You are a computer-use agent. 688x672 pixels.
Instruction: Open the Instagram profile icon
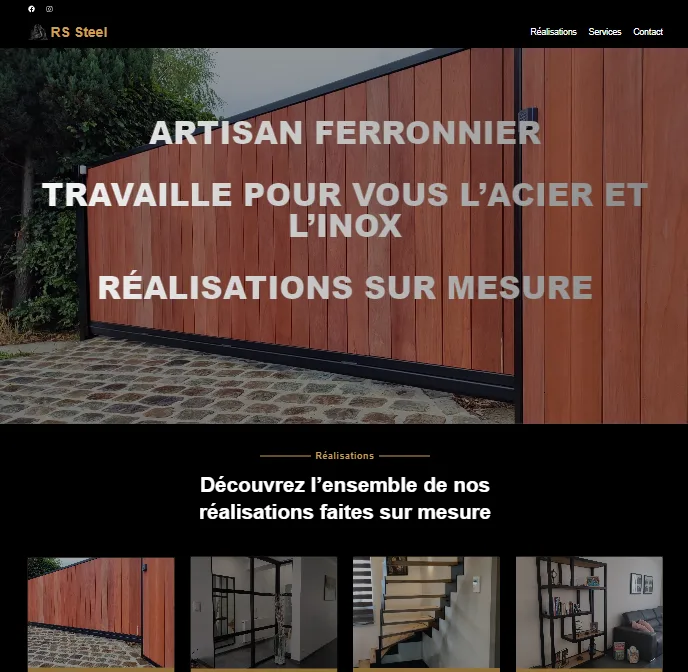tap(50, 9)
